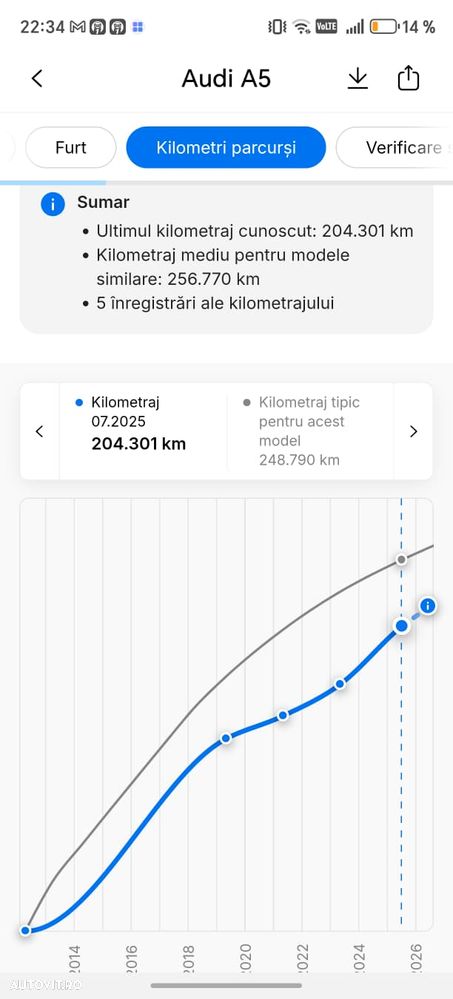The image size is (453, 999).
Task: Switch to the Furt tab
Action: pos(71,148)
